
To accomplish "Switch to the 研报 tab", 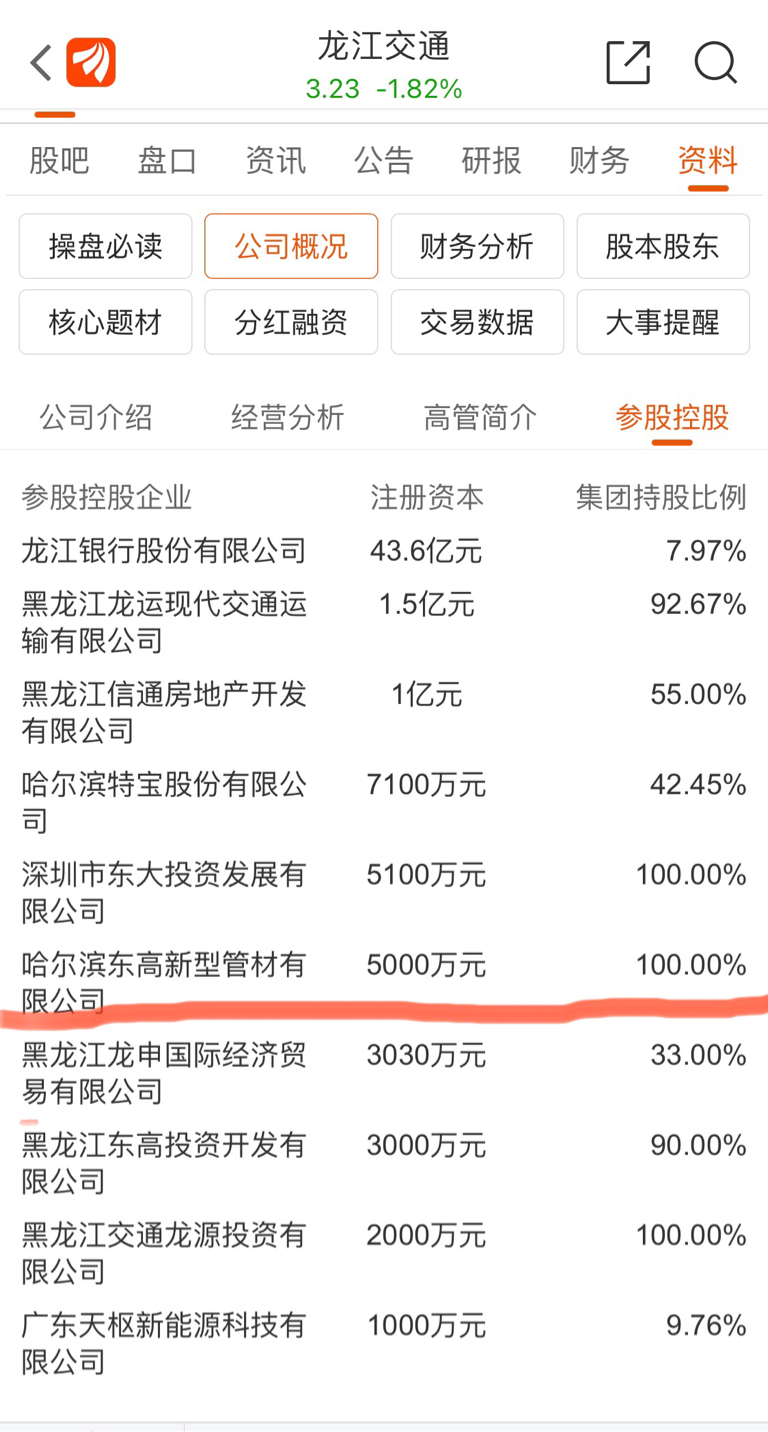I will click(x=491, y=160).
